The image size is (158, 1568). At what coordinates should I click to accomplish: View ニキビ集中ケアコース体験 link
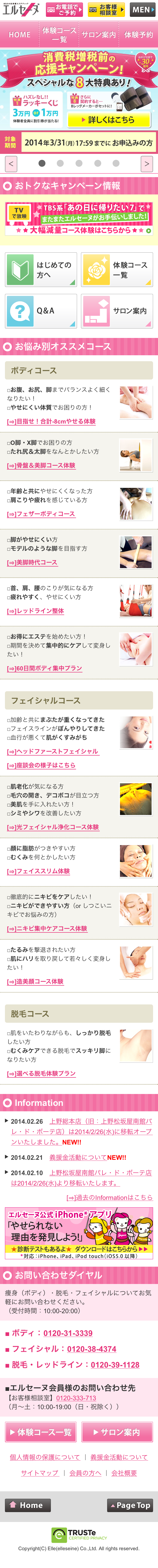click(x=47, y=928)
